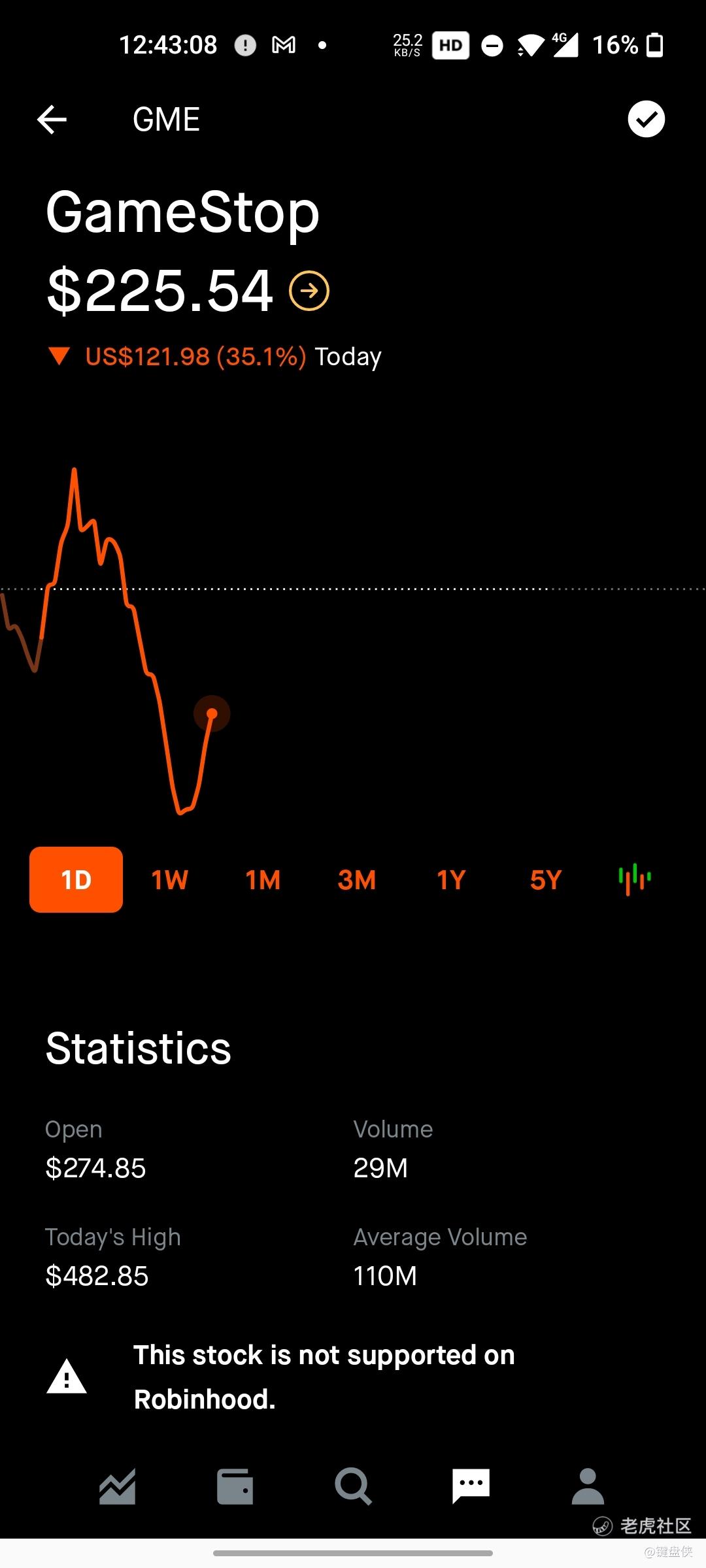Screen dimensions: 706x1568
Task: Open the search tab
Action: (353, 1486)
